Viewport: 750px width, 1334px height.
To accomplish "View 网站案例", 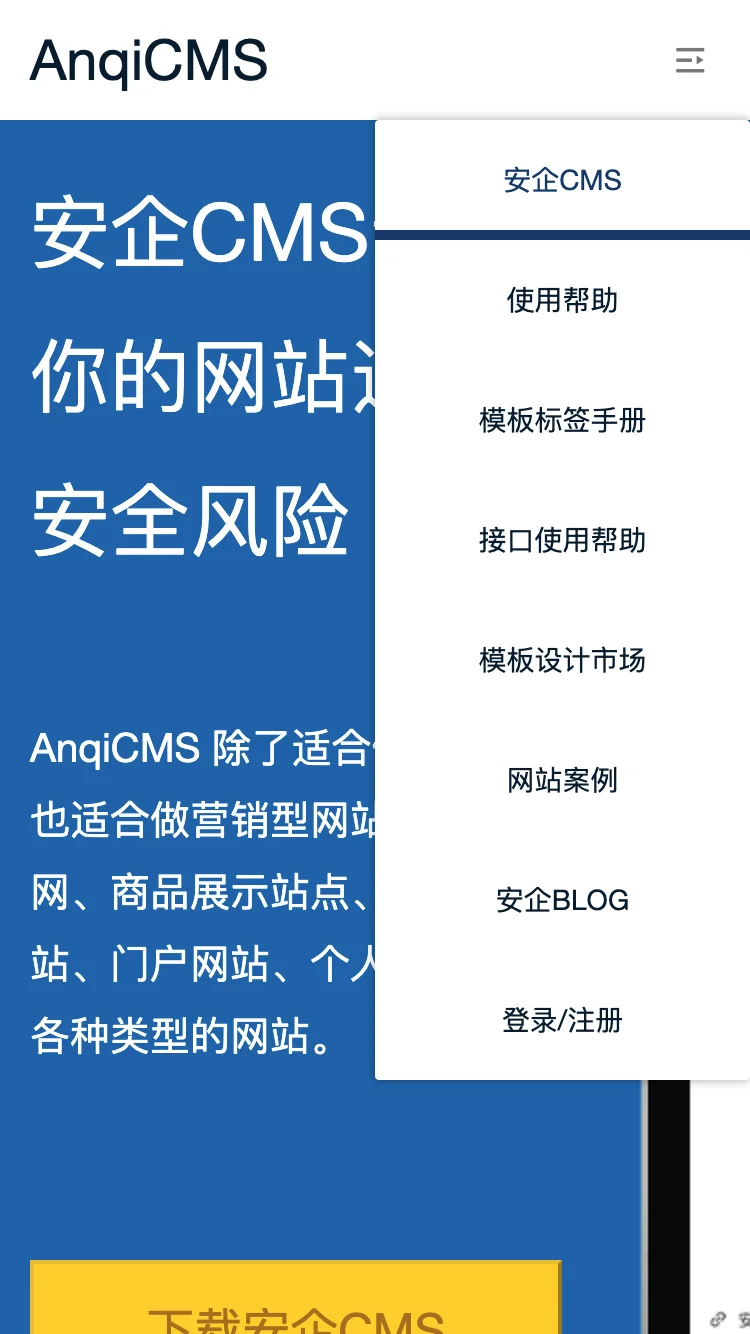I will (x=562, y=780).
